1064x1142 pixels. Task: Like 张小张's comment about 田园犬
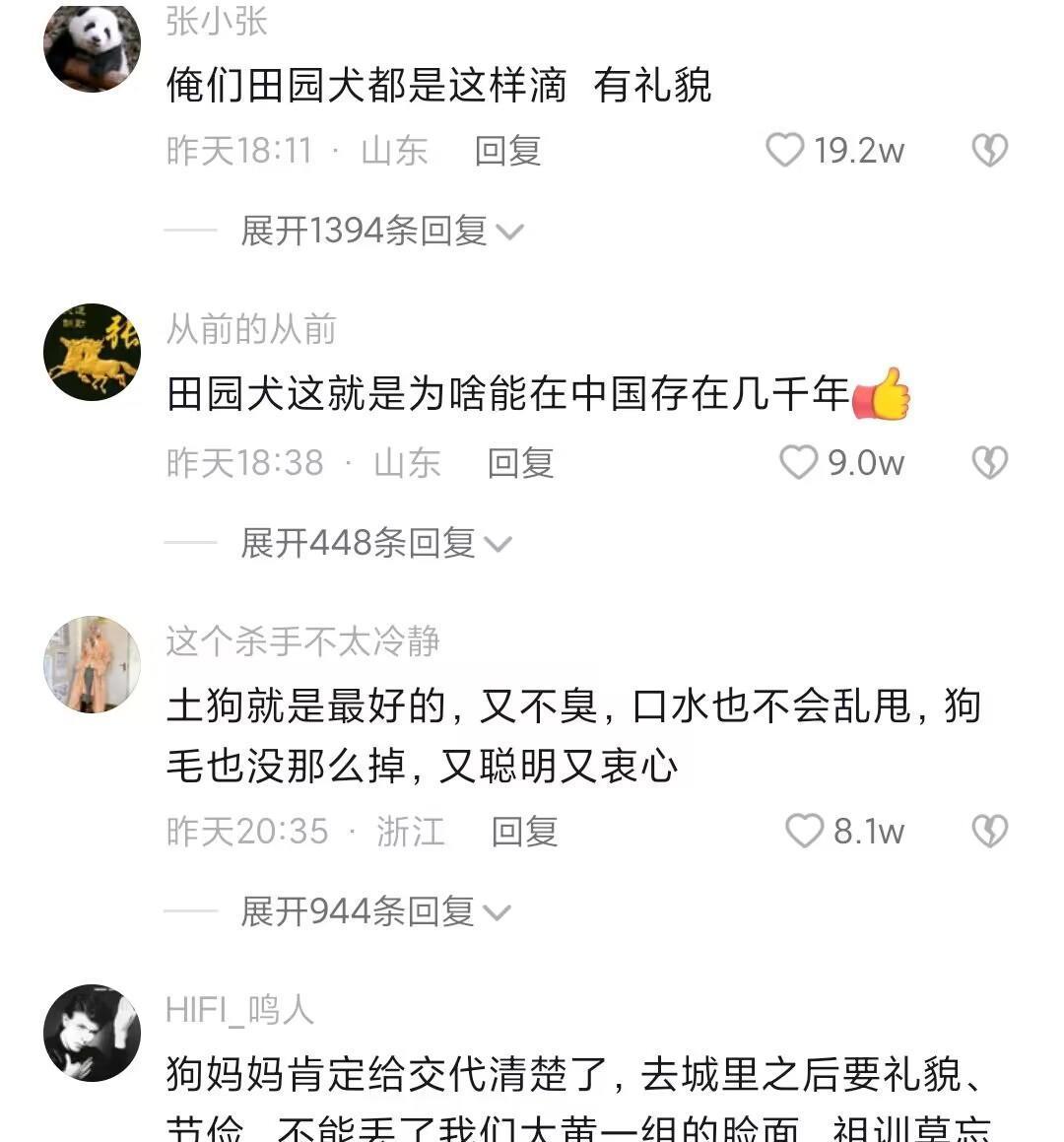point(785,151)
